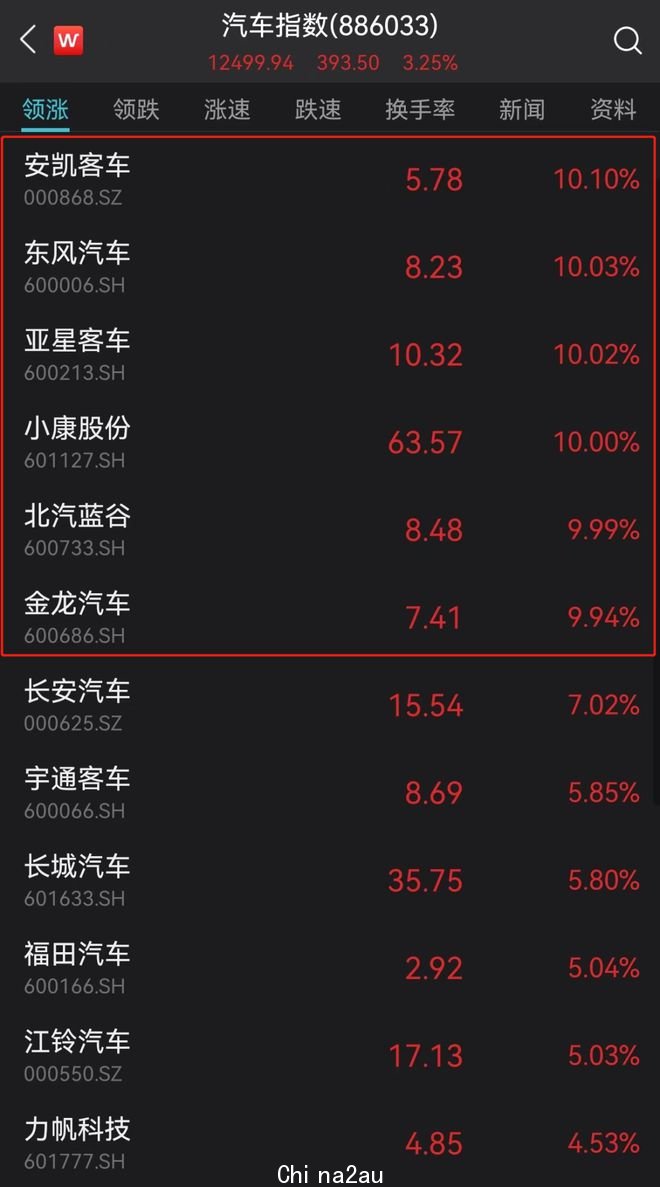This screenshot has width=660, height=1187.
Task: View 江铃汽车 stock details
Action: tap(330, 1056)
